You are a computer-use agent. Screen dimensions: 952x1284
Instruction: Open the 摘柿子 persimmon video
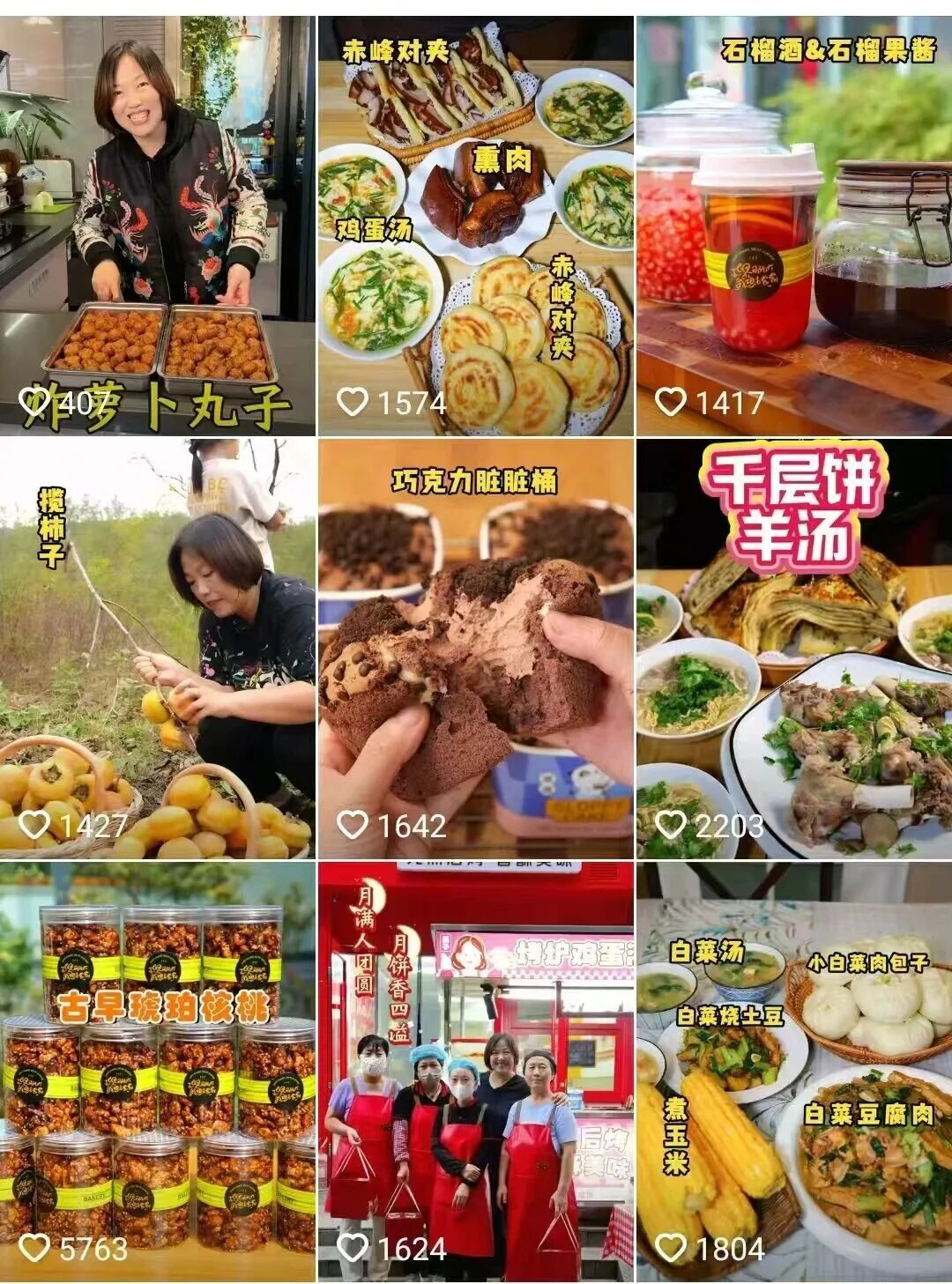[x=157, y=649]
